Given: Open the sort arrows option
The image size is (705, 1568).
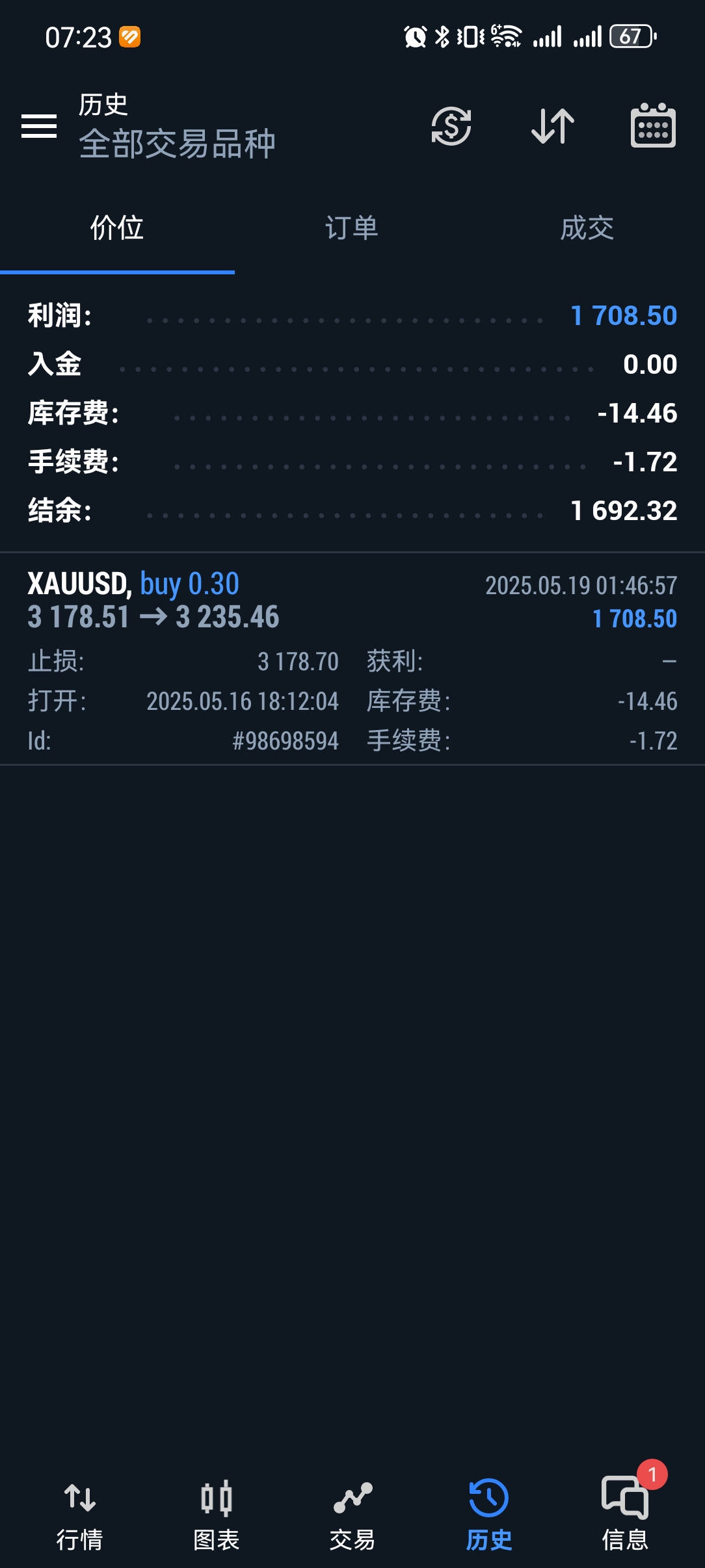Looking at the screenshot, I should [553, 126].
